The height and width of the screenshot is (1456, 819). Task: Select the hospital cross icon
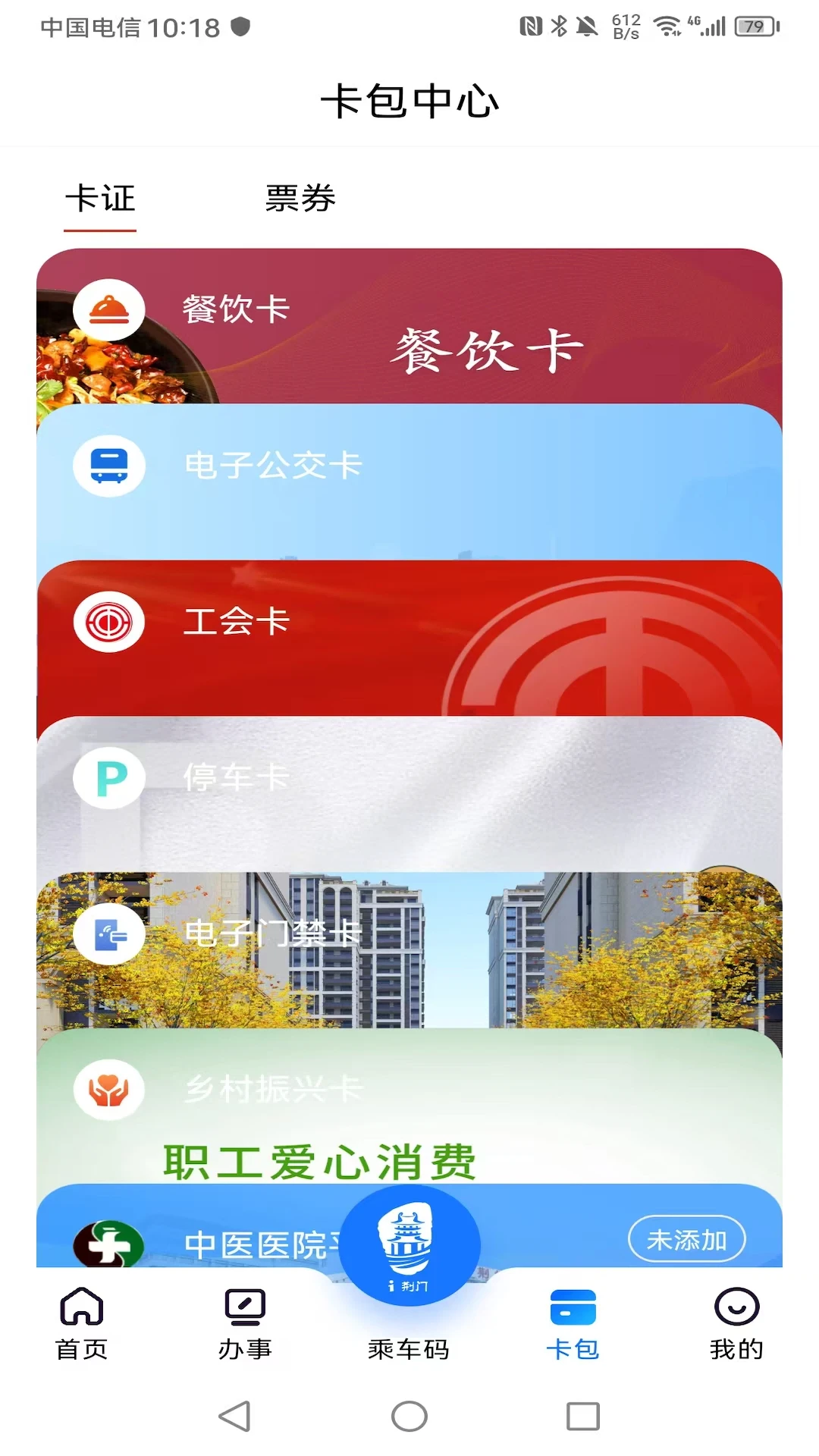[x=108, y=1238]
